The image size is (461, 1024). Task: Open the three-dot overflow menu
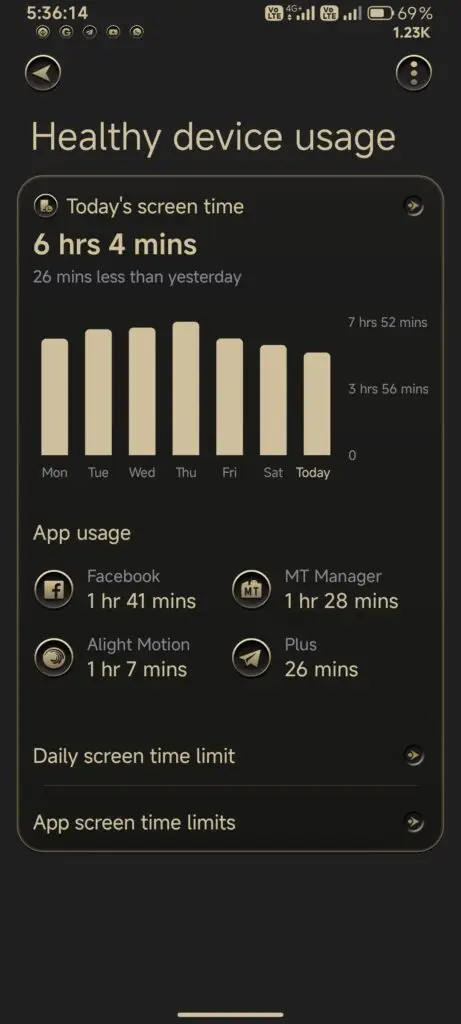[x=414, y=72]
